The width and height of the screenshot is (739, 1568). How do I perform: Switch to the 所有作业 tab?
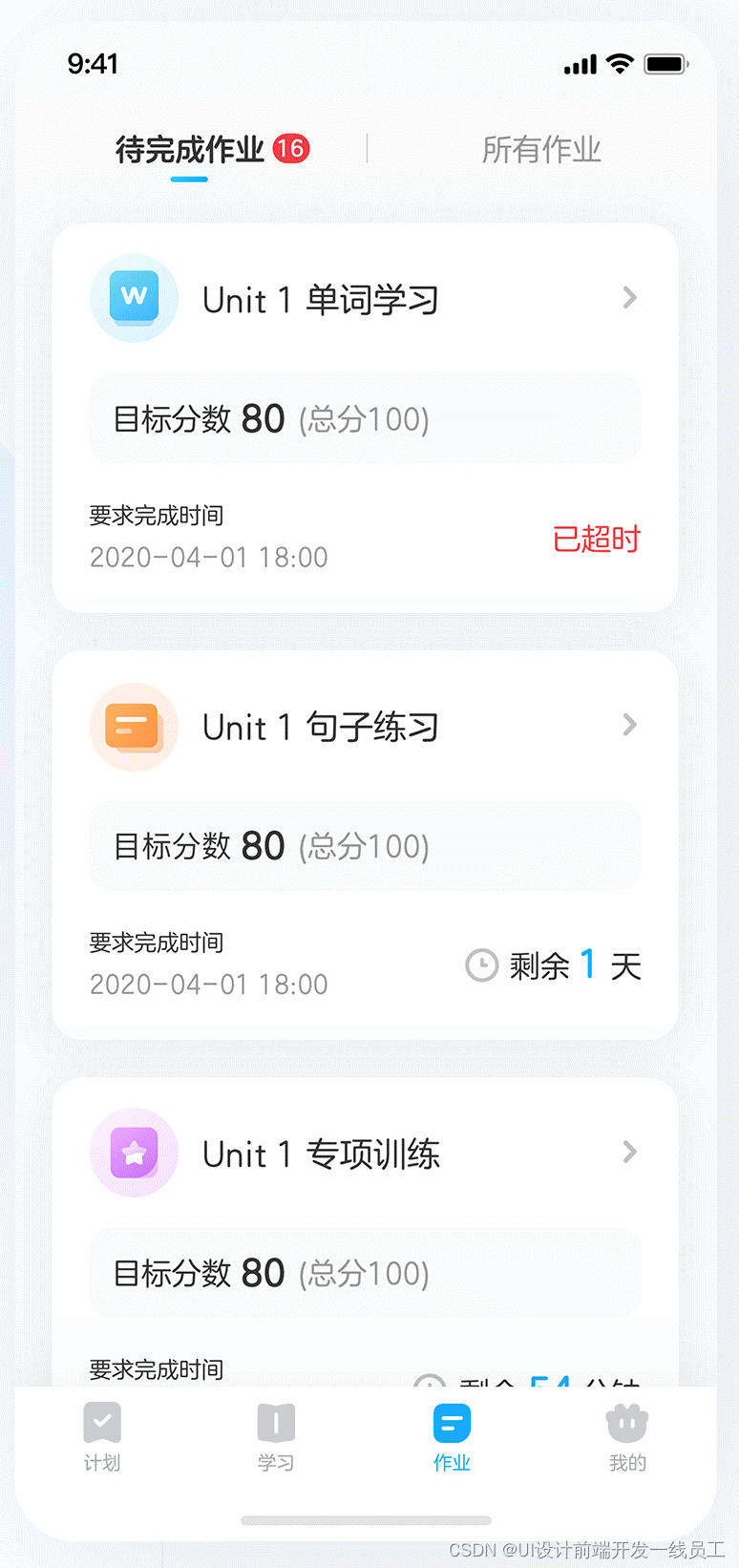click(x=541, y=150)
